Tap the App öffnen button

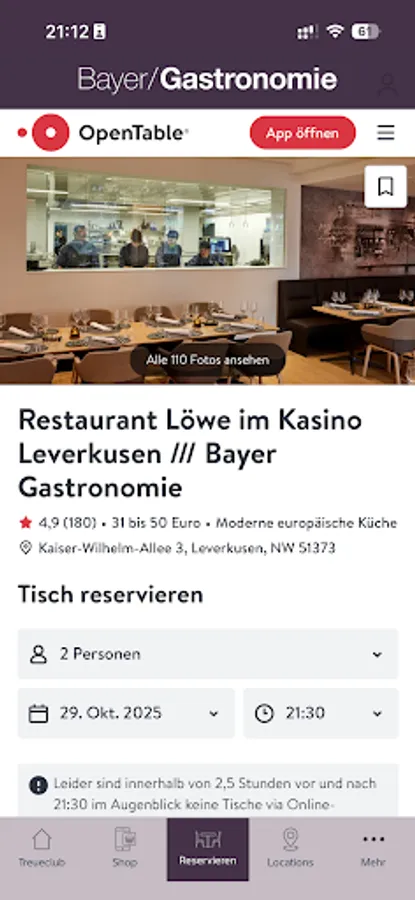click(x=302, y=133)
